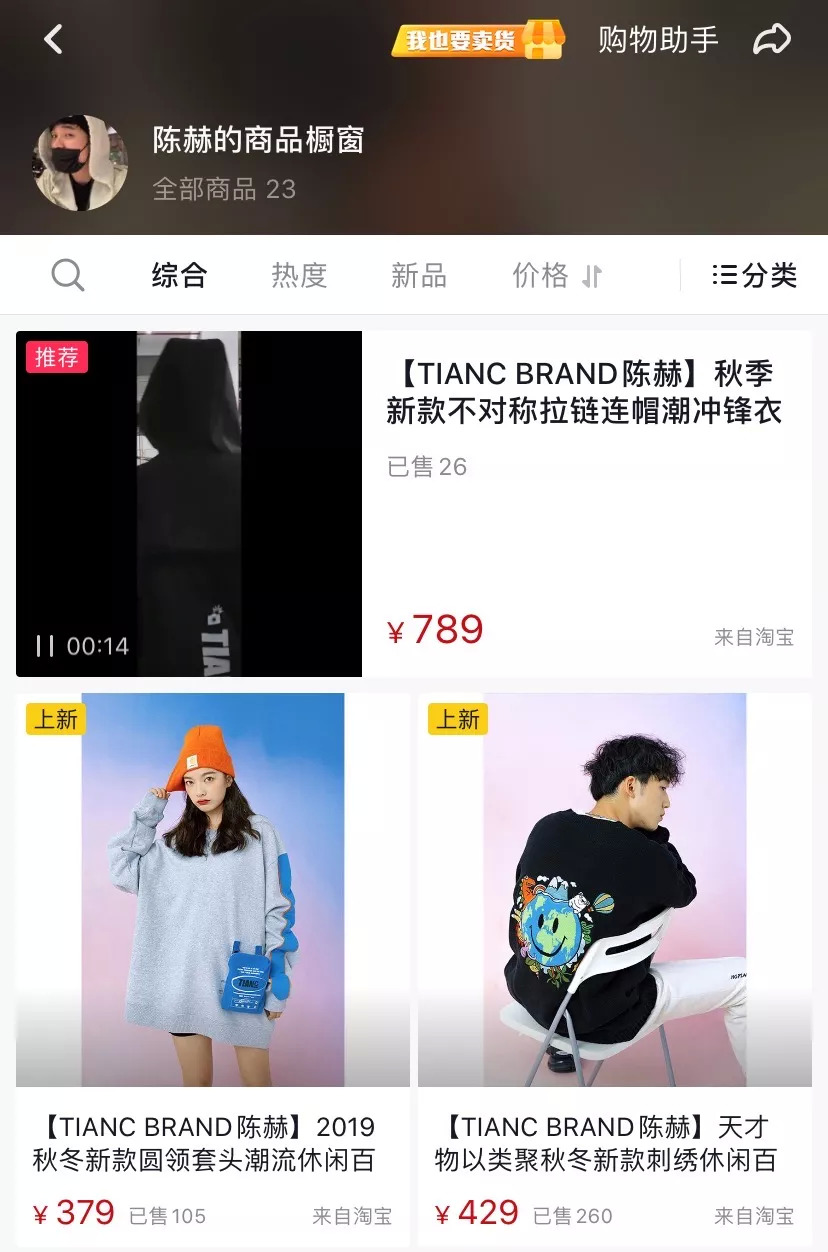View the ¥429 天才物以类聚 sweatshirt product

pos(614,890)
